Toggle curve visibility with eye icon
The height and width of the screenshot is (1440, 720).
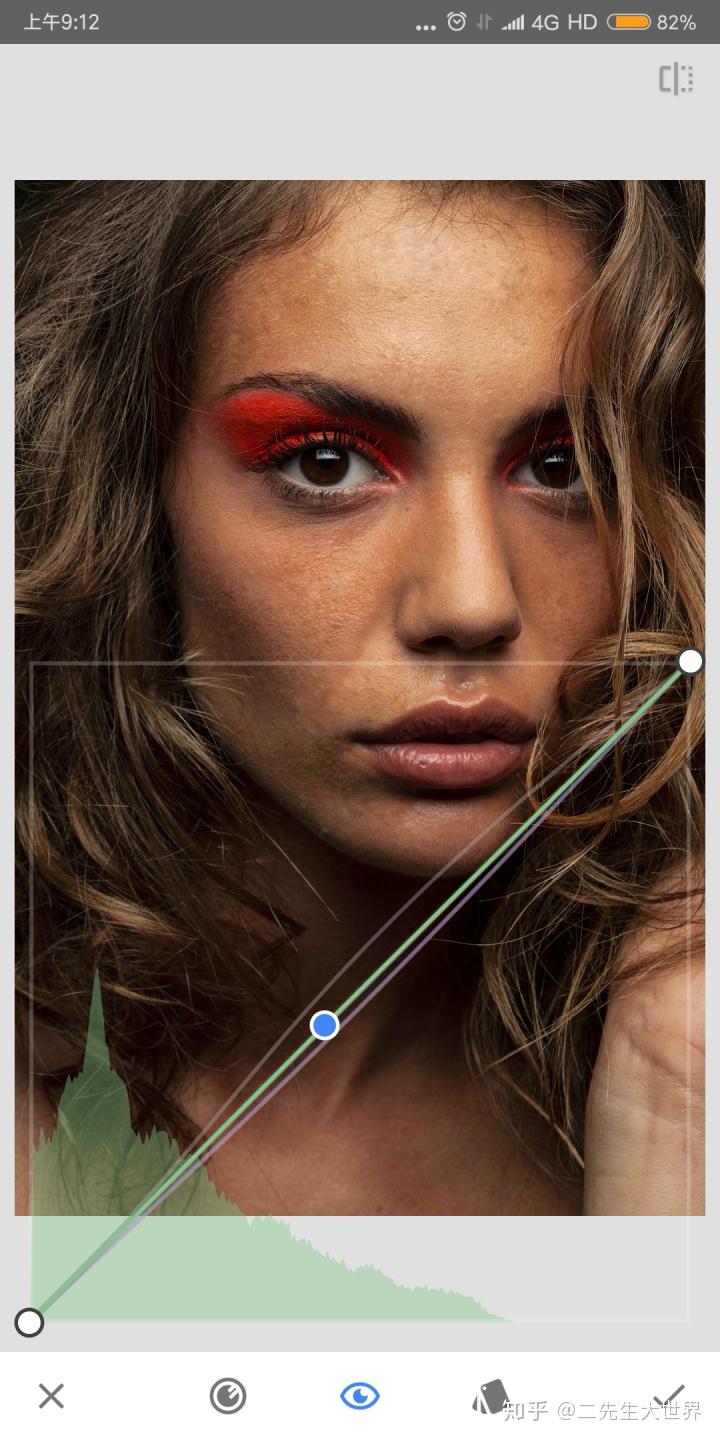(x=360, y=1396)
